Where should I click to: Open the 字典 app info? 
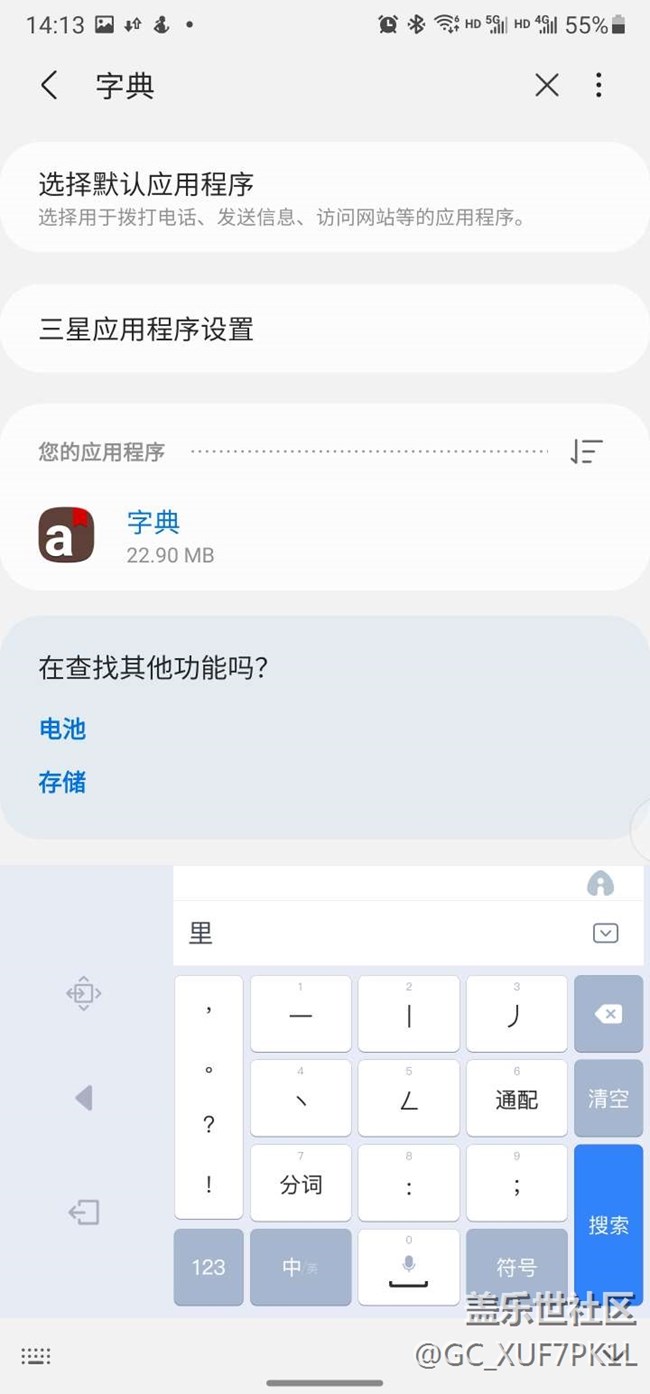point(325,536)
